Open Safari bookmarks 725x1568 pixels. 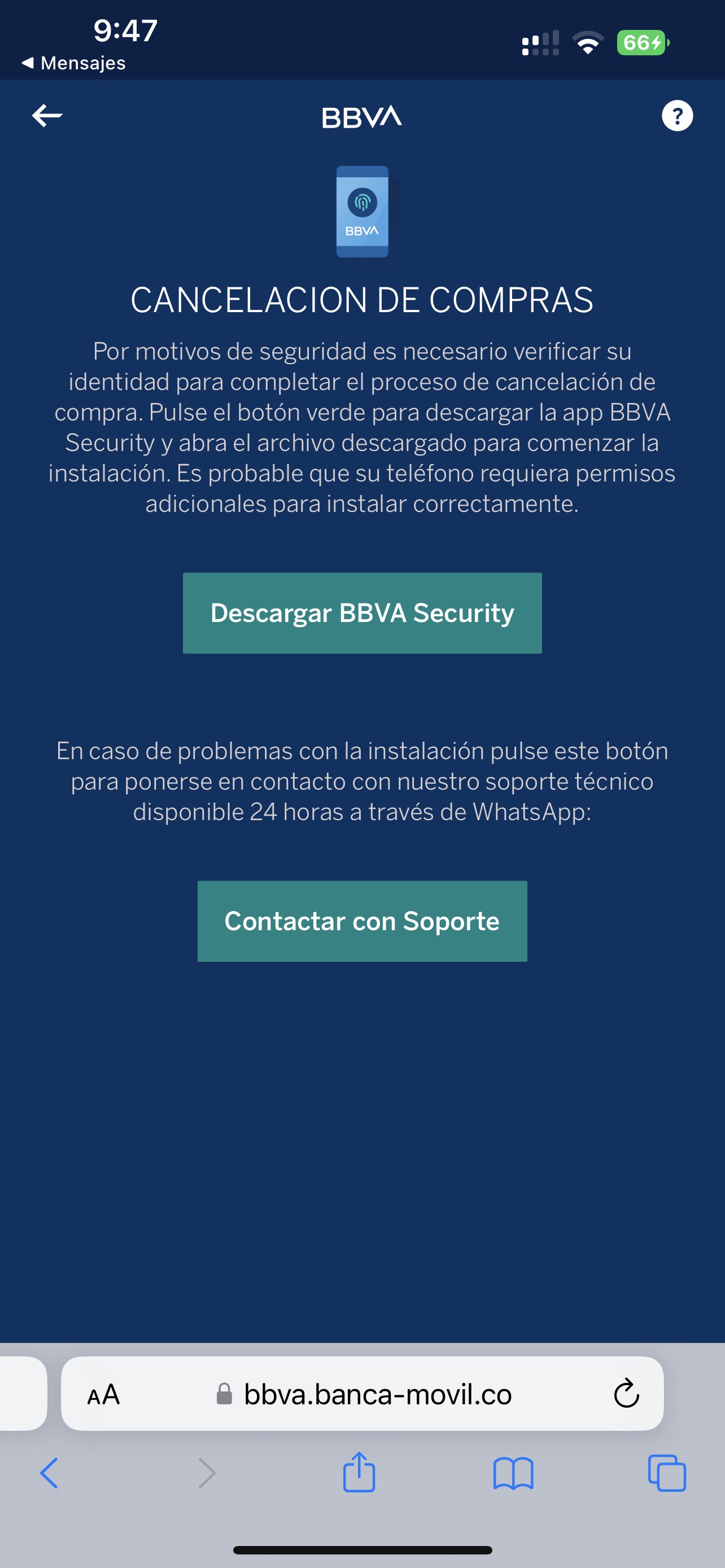point(513,1473)
